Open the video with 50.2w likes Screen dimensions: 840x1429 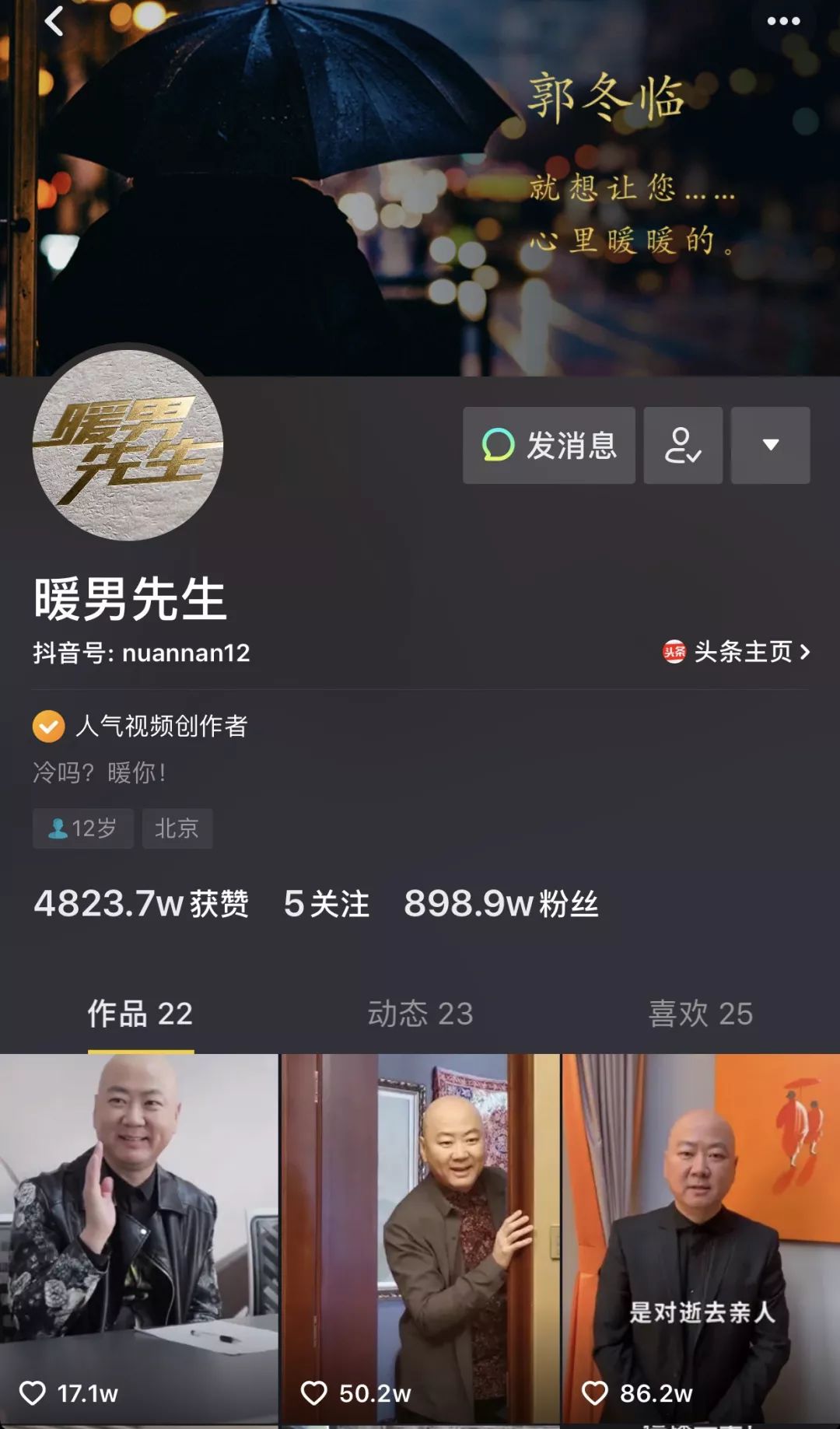(420, 1237)
